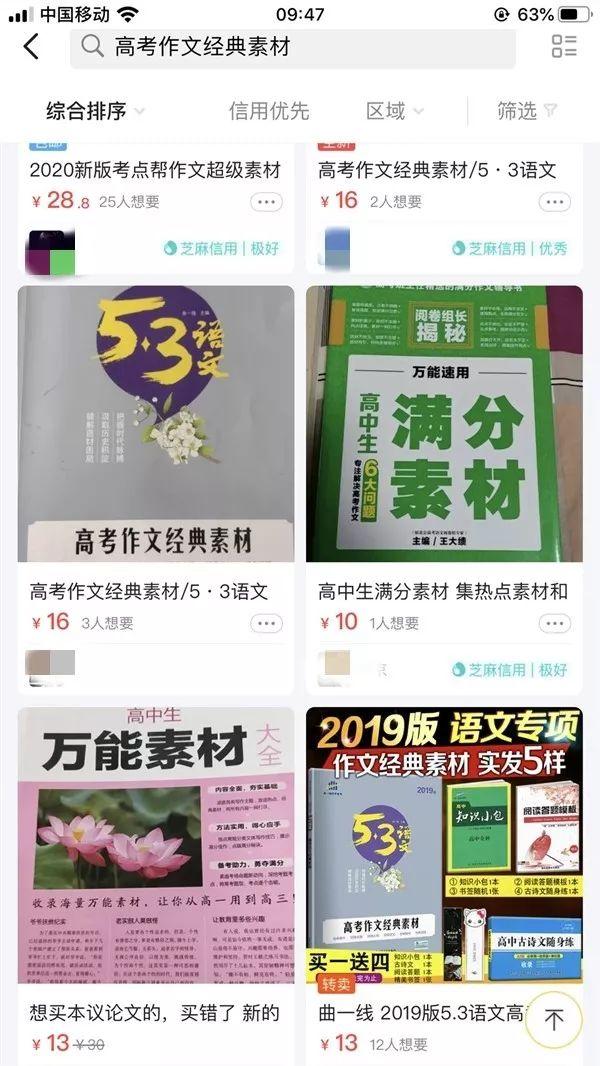This screenshot has height=1066, width=600.
Task: Open the 2020新版考点帮作文超级素材 listing
Action: [x=155, y=170]
